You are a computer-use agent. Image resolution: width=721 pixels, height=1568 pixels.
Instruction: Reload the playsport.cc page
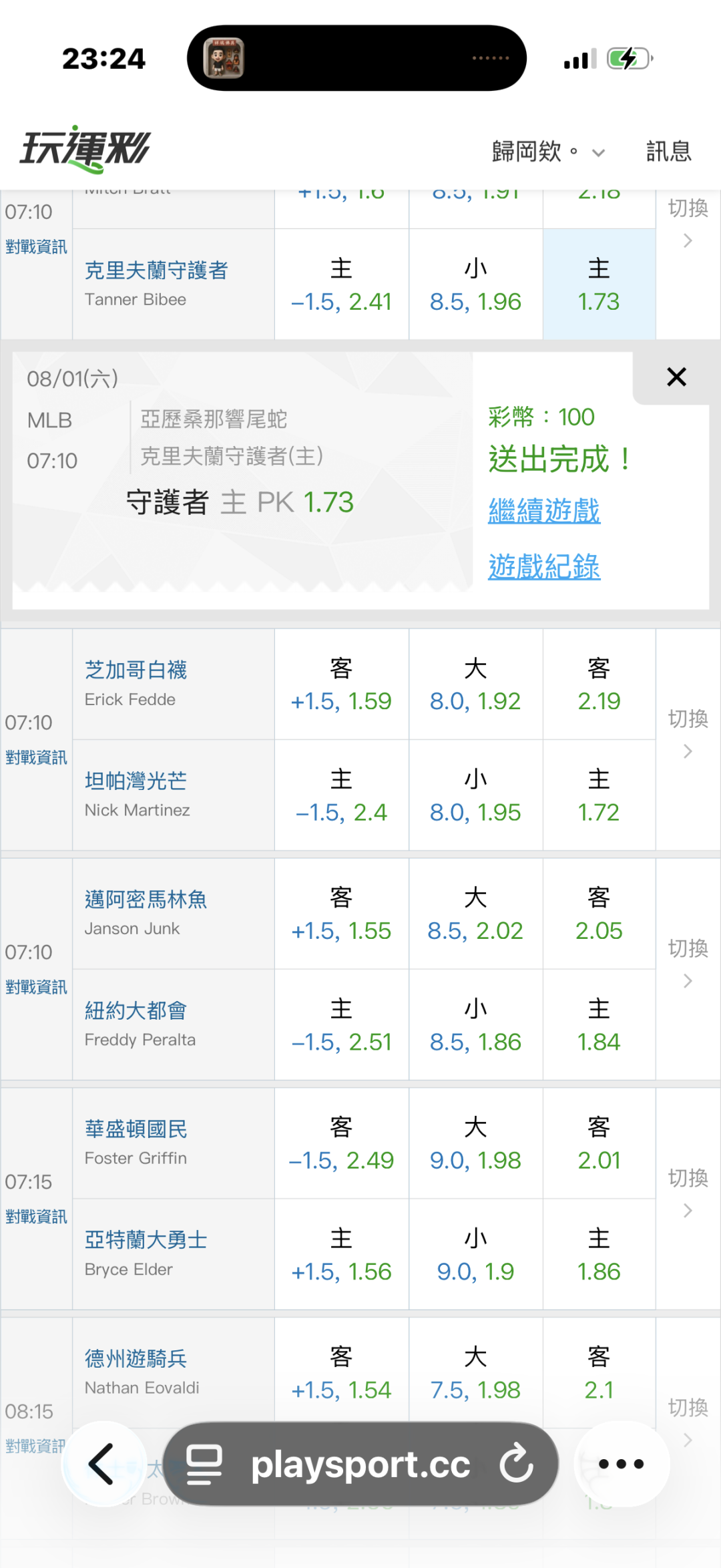point(517,1464)
